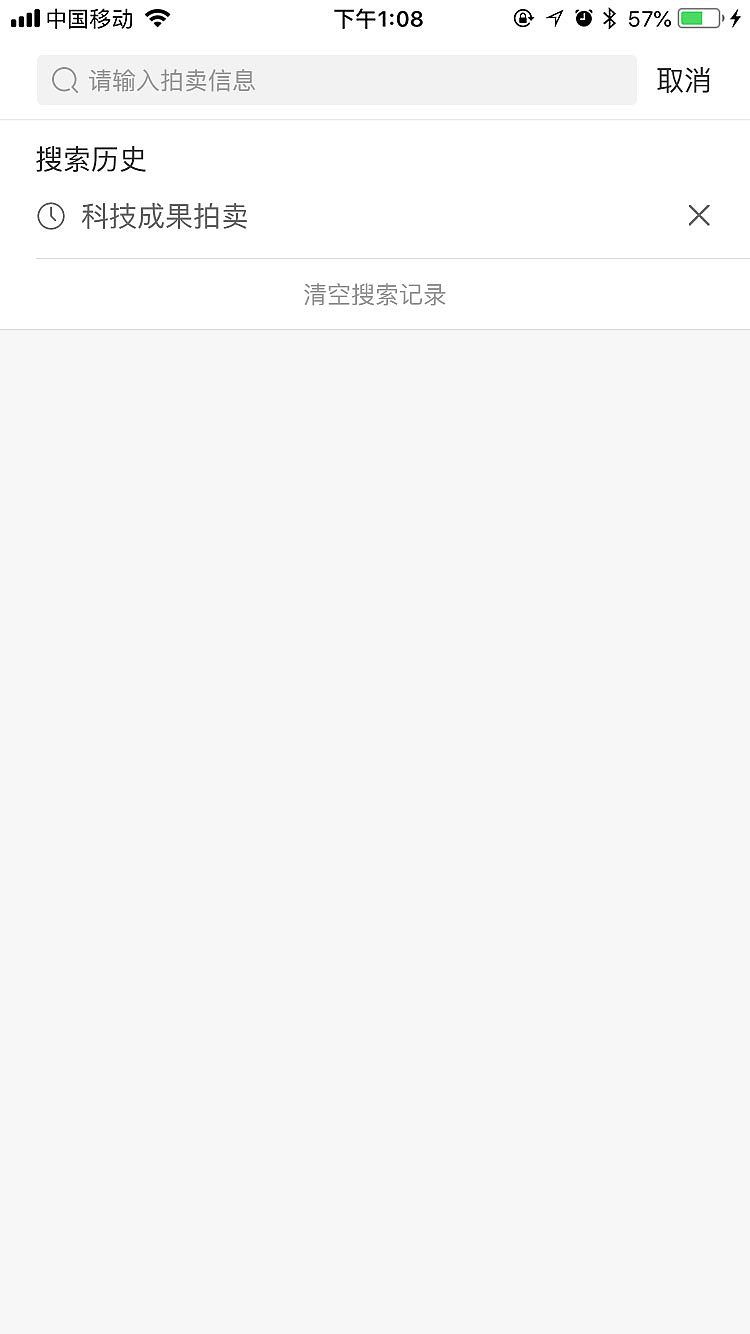Tap 清空搜索记录 to clear search history
This screenshot has height=1334, width=750.
[374, 294]
